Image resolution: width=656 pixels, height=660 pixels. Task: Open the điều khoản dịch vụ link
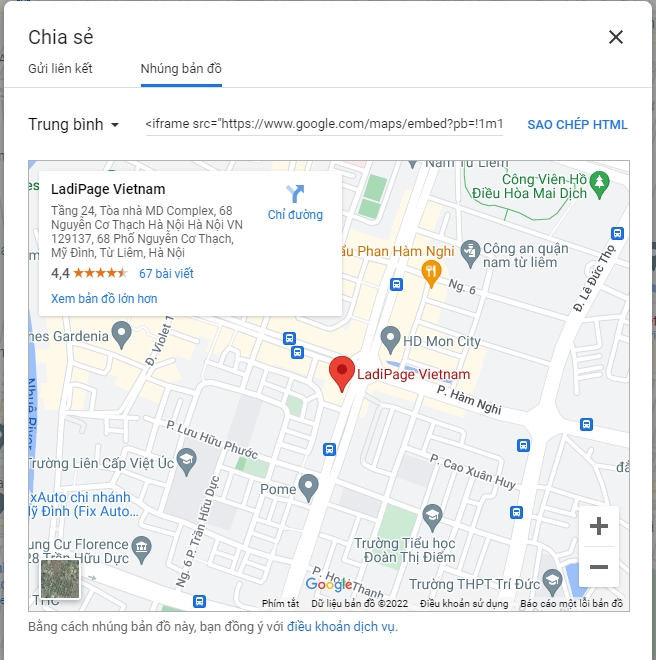tap(342, 627)
